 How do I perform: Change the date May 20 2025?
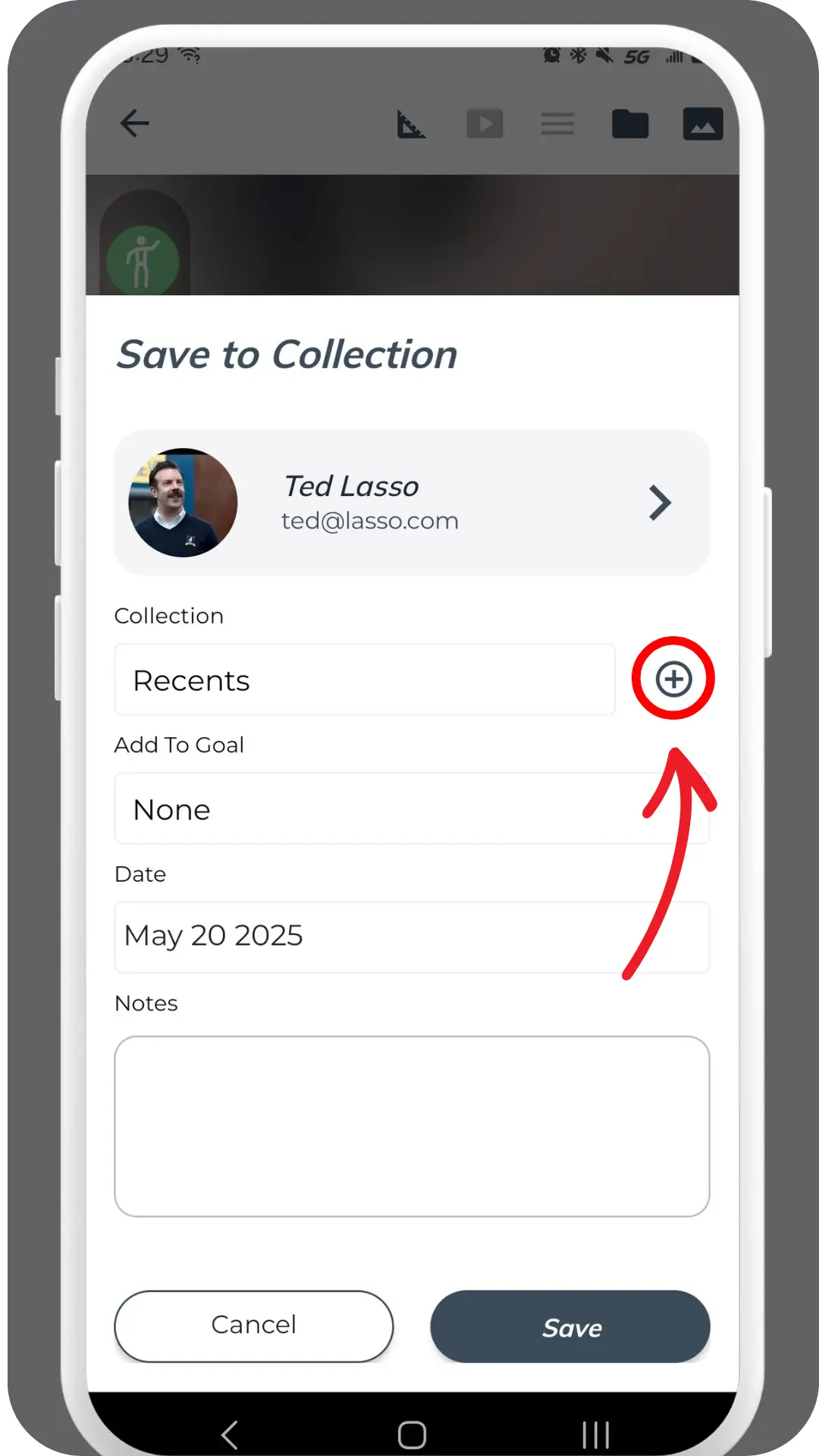click(411, 937)
